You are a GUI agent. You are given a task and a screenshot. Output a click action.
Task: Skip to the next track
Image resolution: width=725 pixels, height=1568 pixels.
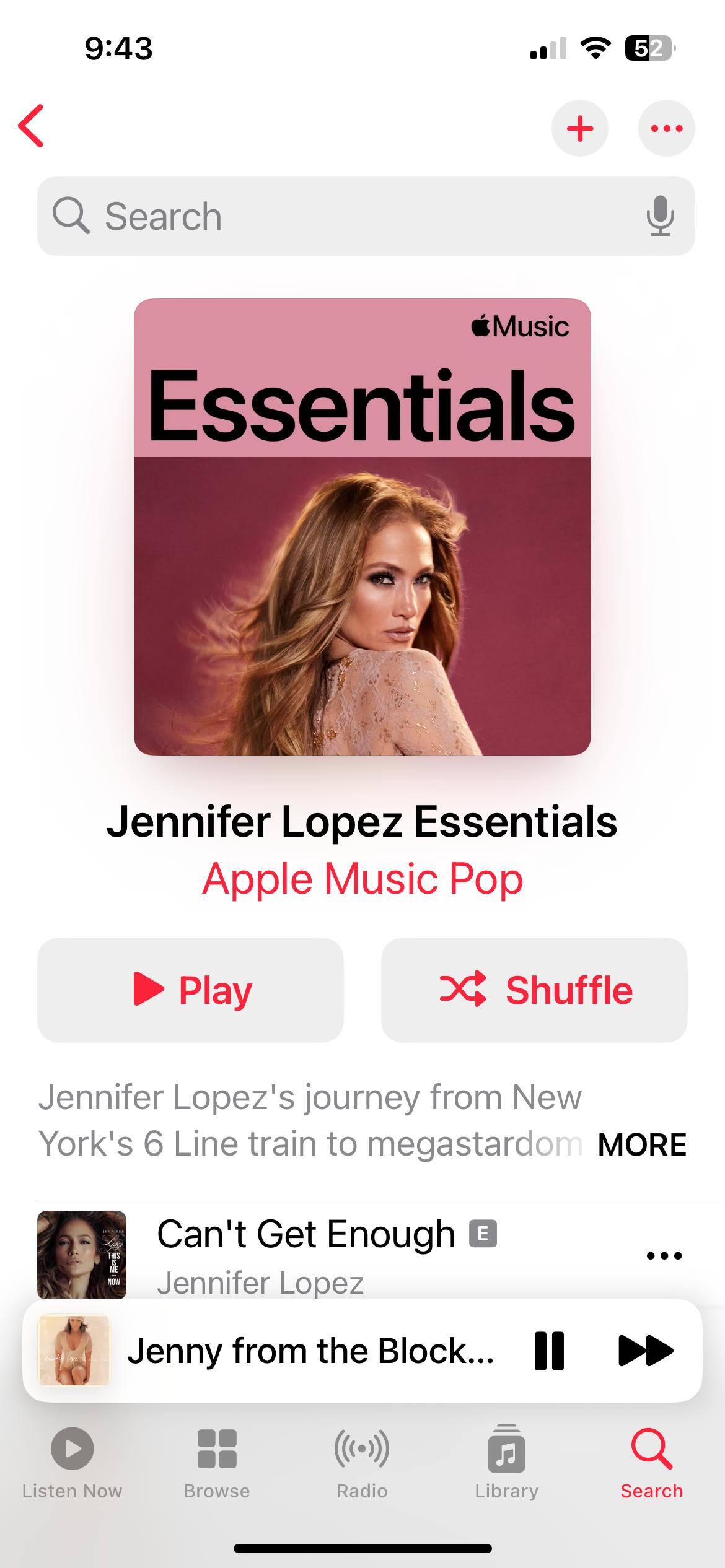(x=646, y=1351)
